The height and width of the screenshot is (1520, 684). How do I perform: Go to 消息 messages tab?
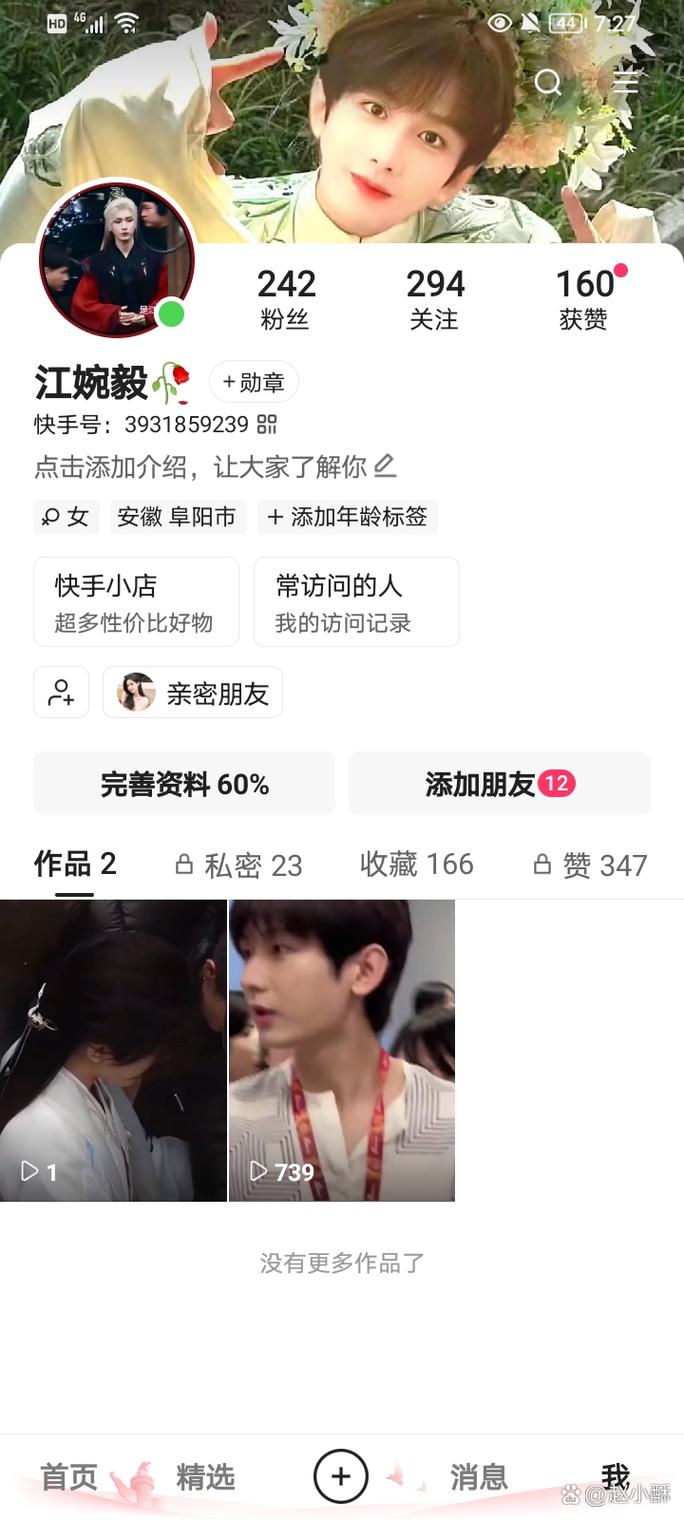pyautogui.click(x=478, y=1477)
